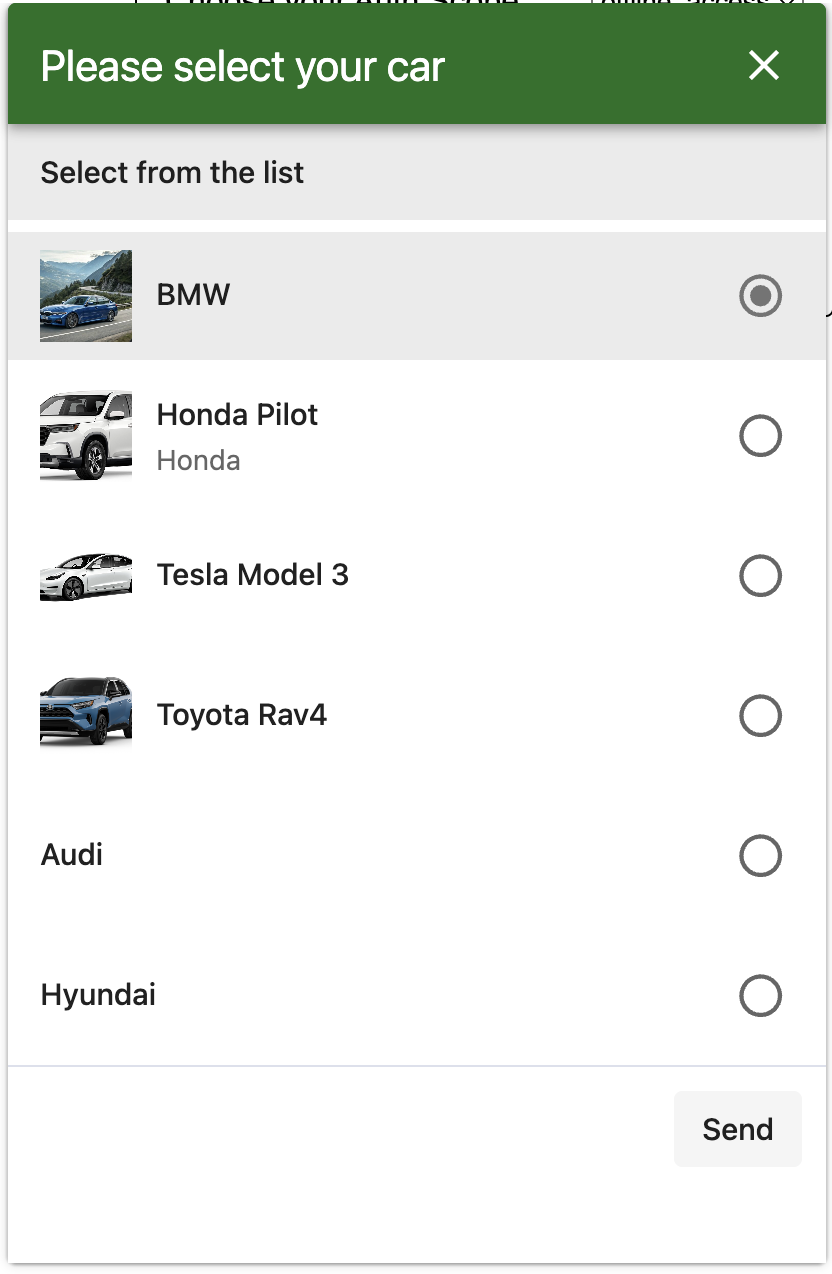Select the Hyundai radio button

coord(760,996)
